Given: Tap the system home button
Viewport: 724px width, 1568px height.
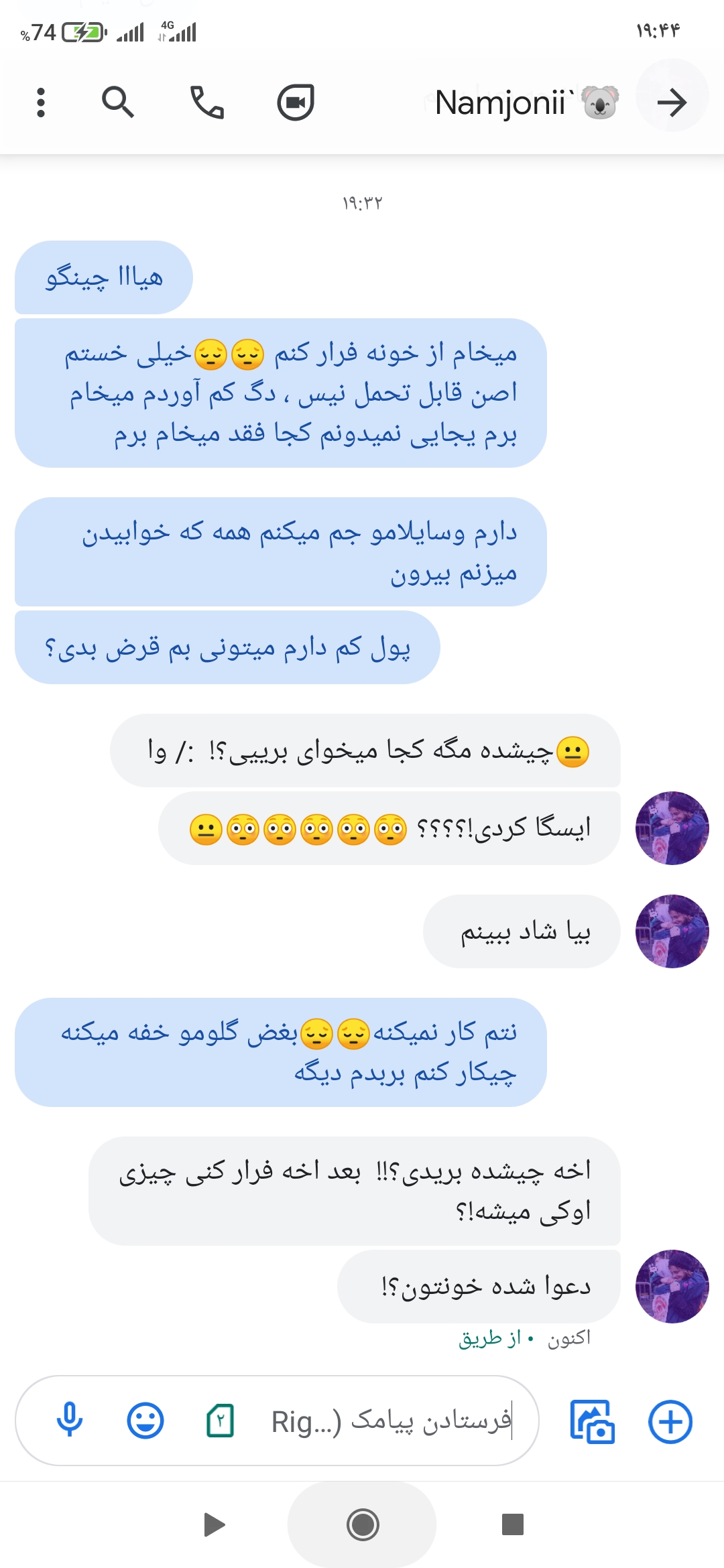Looking at the screenshot, I should click(363, 1524).
